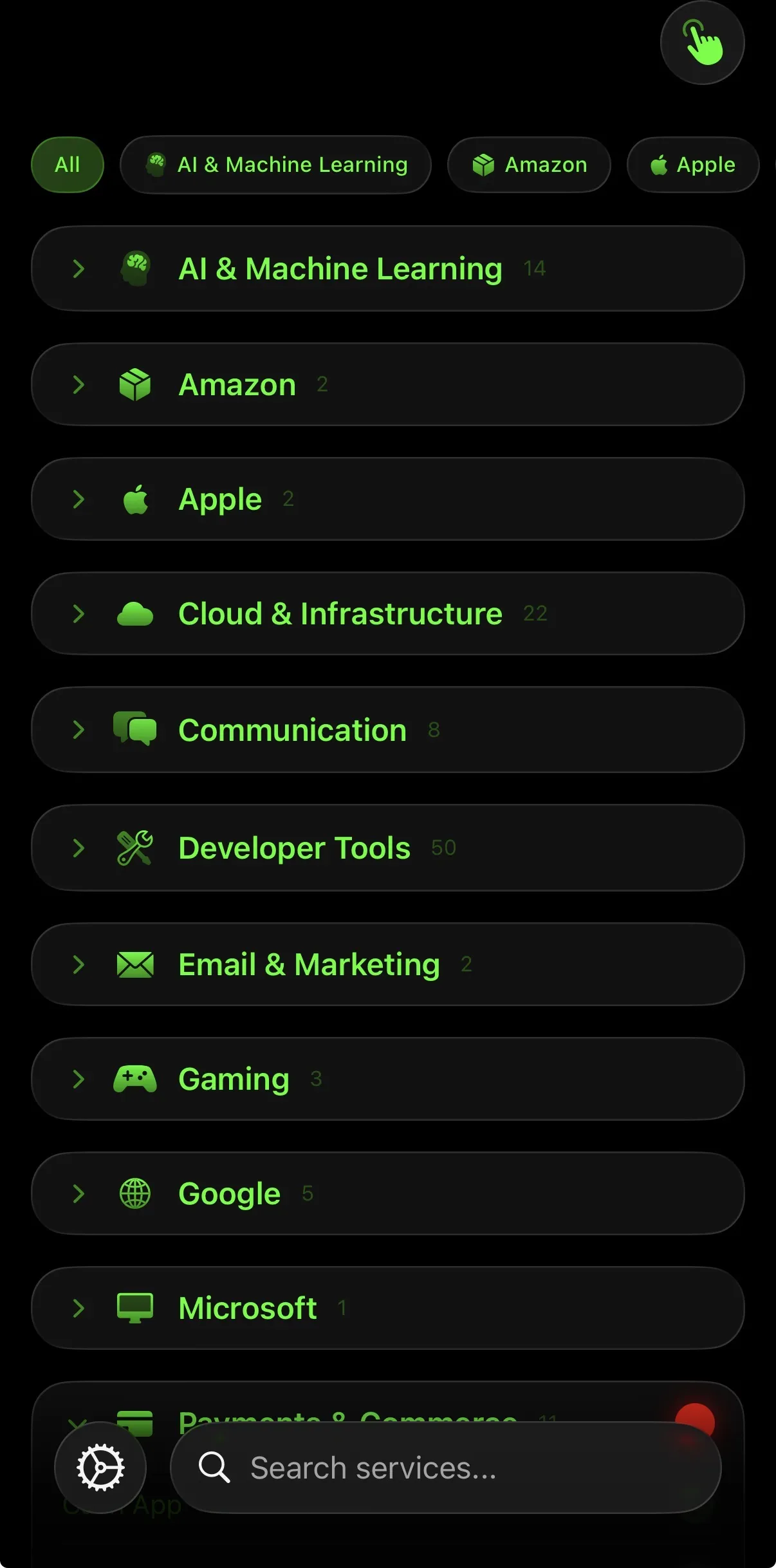Expand Email & Marketing category

click(x=387, y=964)
